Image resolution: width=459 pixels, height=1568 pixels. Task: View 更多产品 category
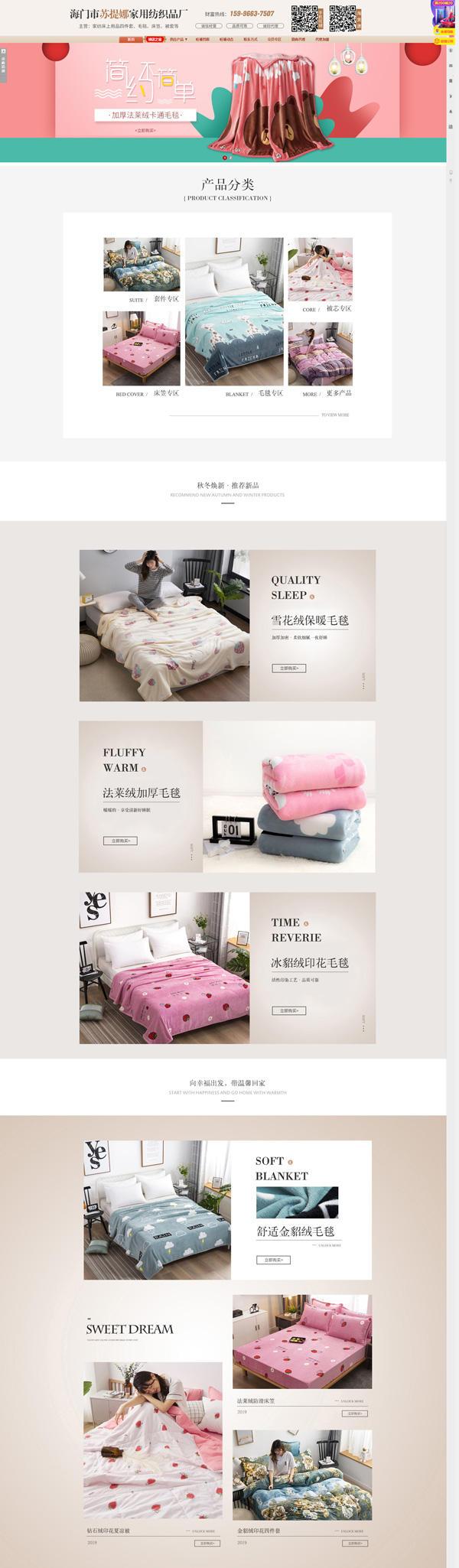(339, 393)
